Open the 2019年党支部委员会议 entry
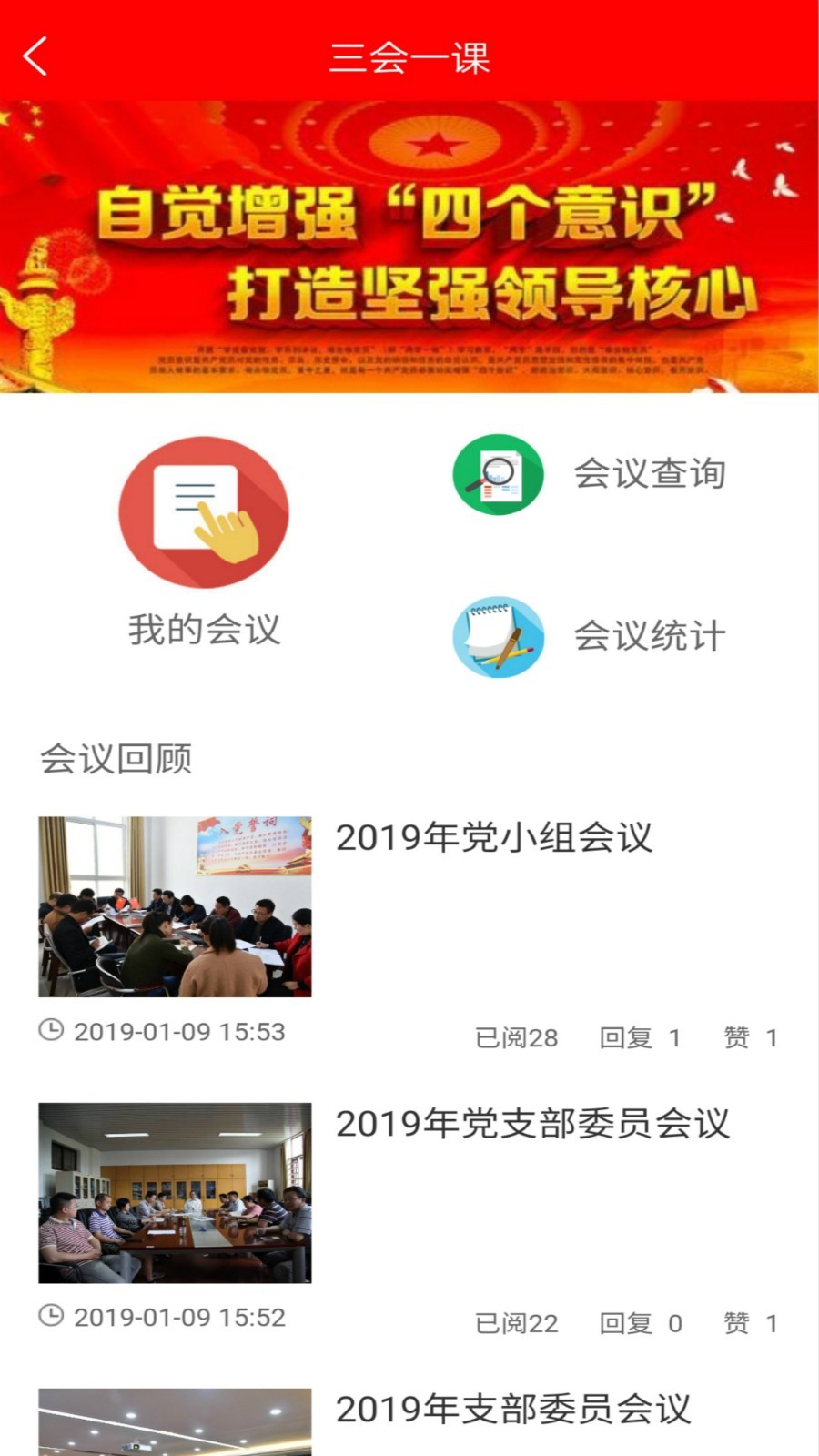This screenshot has height=1456, width=819. tap(532, 1124)
